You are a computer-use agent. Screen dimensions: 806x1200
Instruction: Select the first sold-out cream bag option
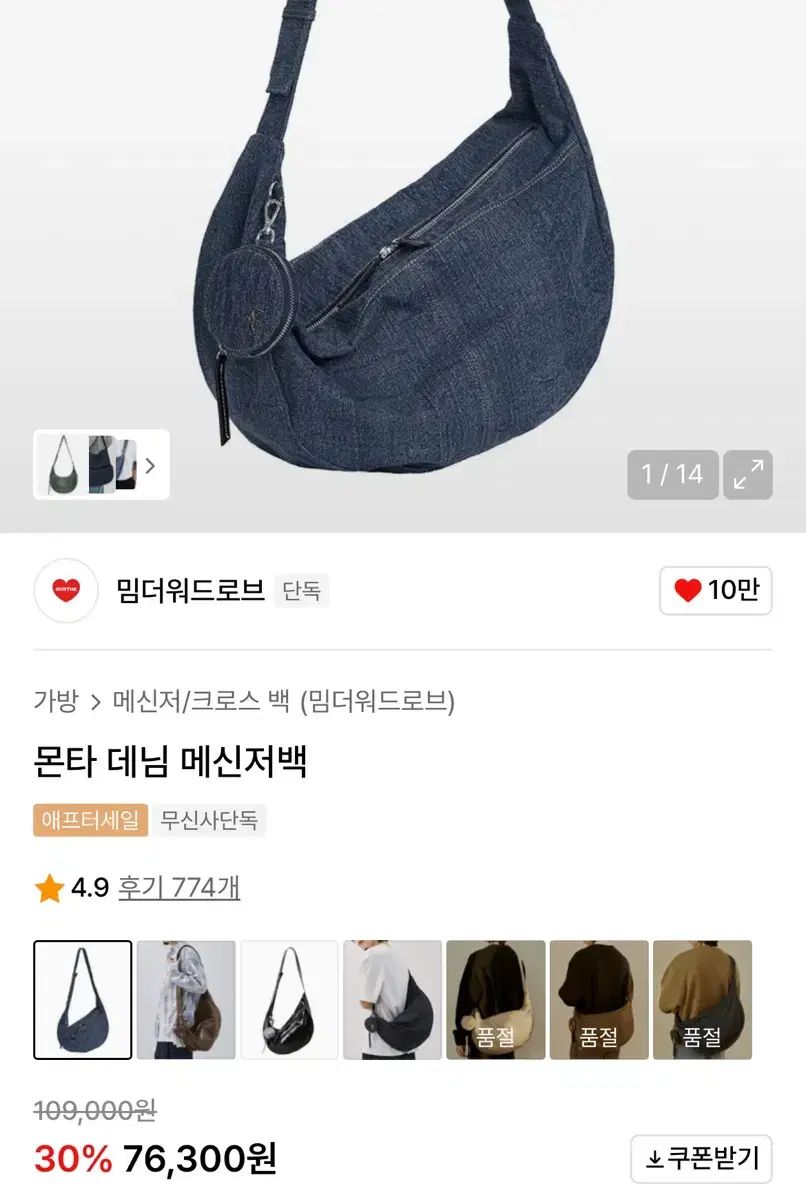click(x=496, y=999)
